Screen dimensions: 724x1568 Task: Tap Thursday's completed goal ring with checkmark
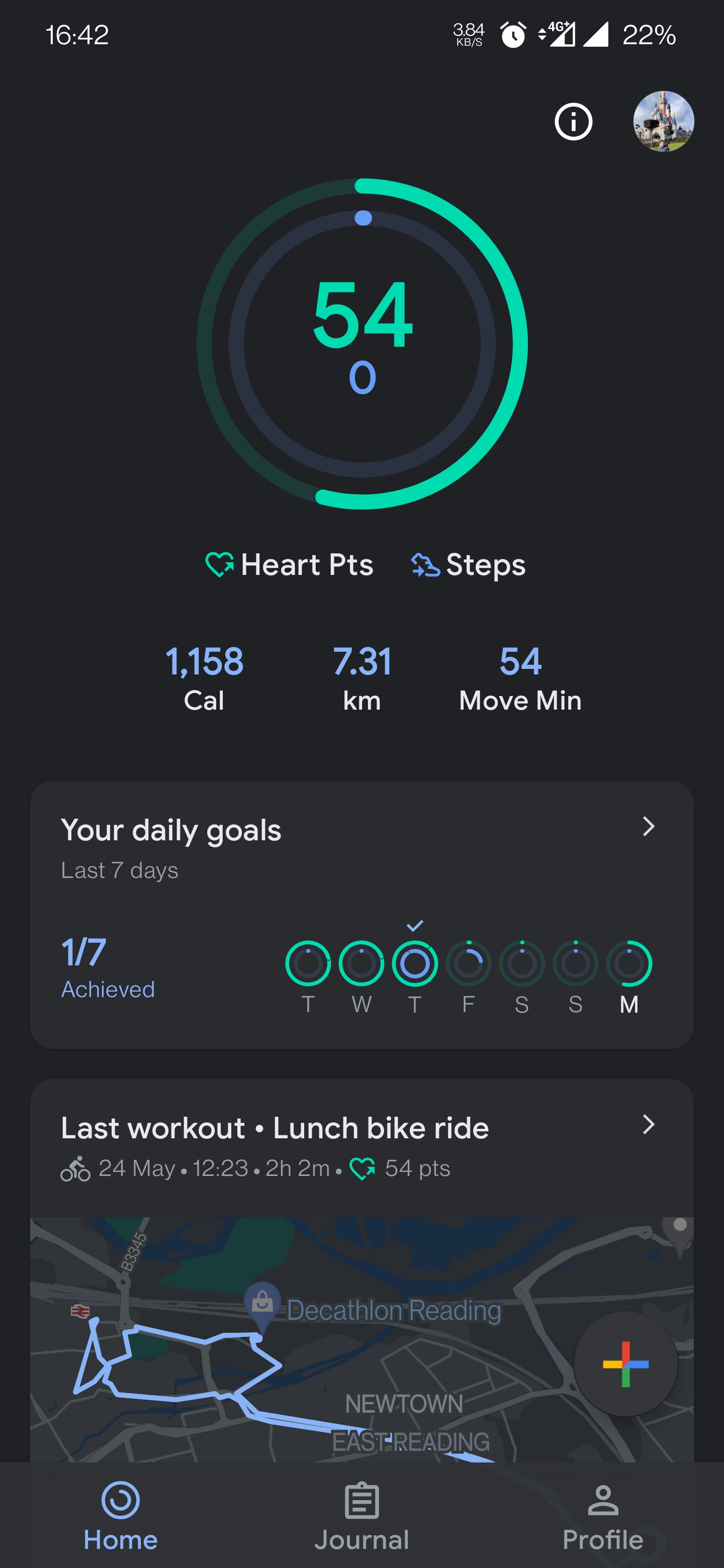(415, 963)
